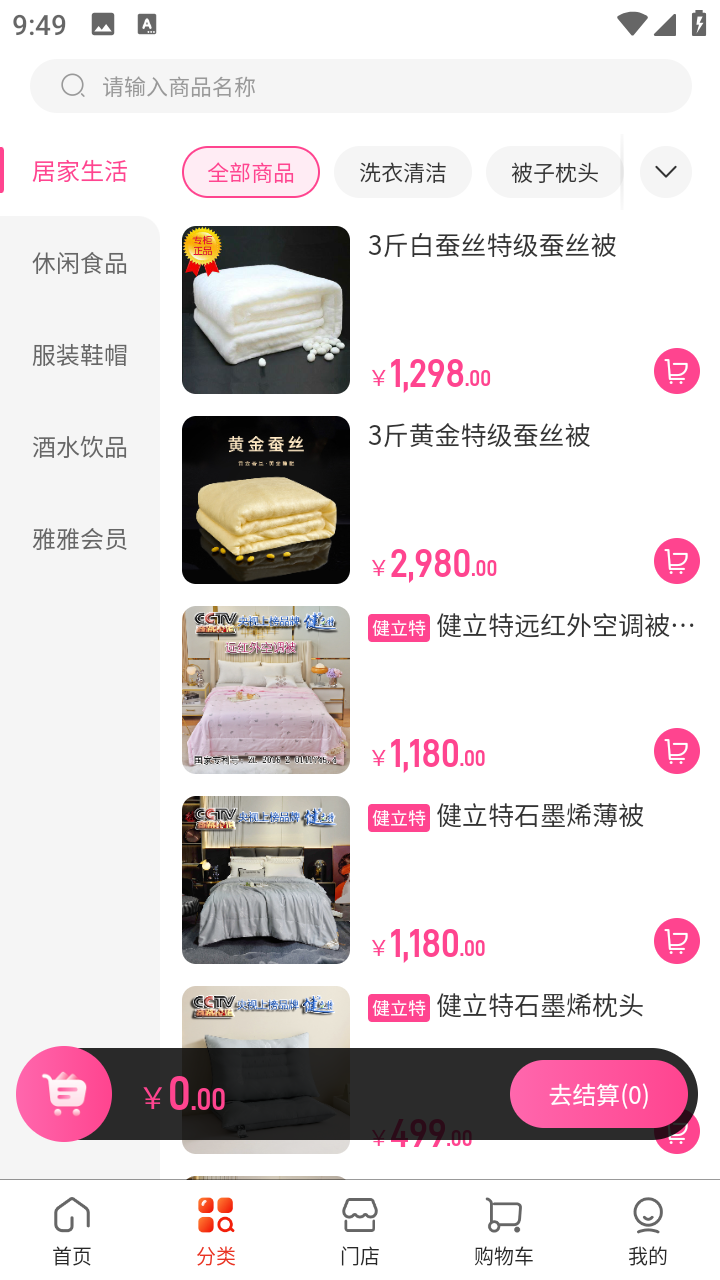Viewport: 720px width, 1280px height.
Task: Add 3斤黄金特级蚕丝被 to cart
Action: click(x=677, y=561)
